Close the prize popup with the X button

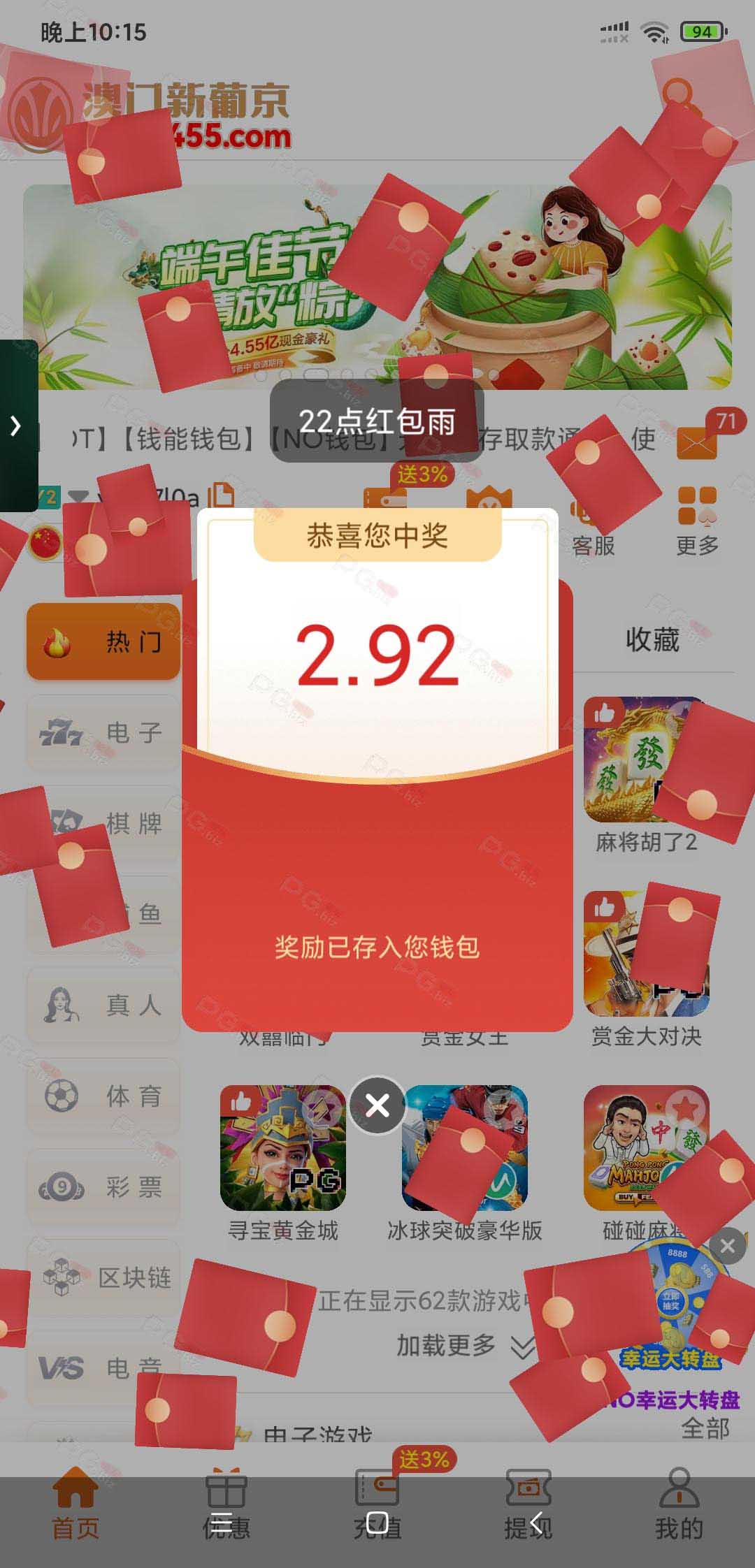(377, 1105)
